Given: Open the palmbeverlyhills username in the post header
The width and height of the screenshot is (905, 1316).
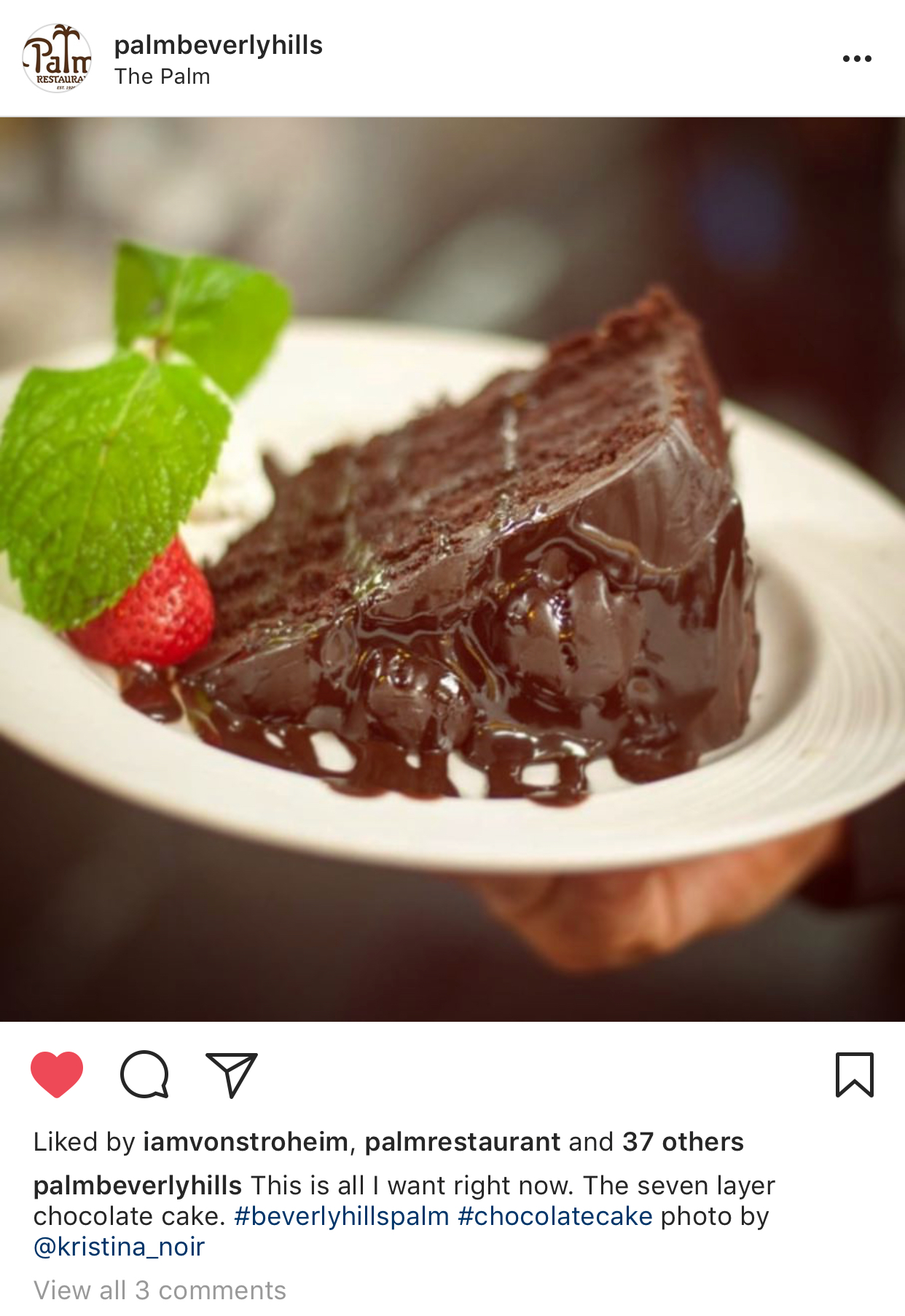Looking at the screenshot, I should pos(218,45).
